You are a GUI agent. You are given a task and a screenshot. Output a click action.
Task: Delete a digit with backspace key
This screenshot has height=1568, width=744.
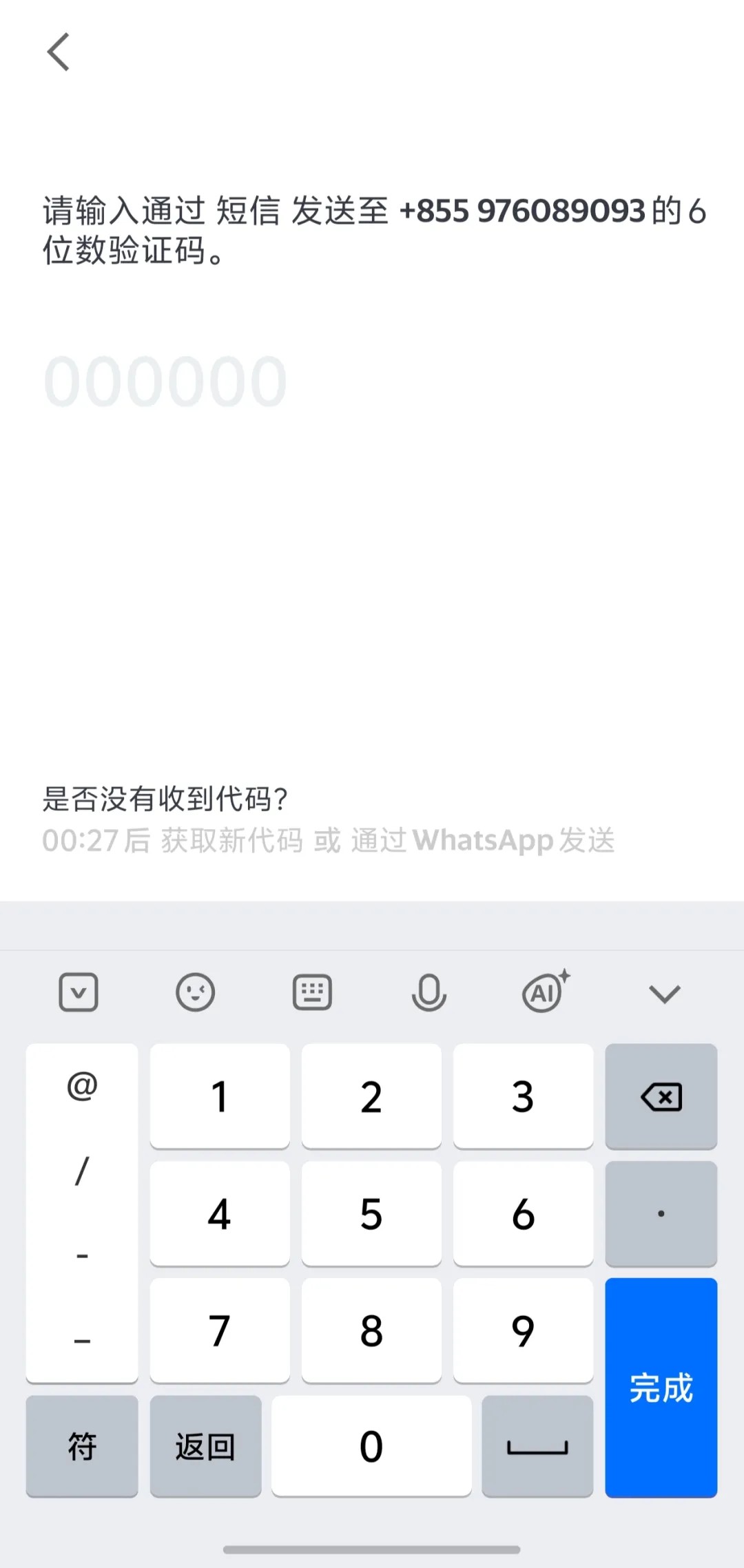point(661,1096)
